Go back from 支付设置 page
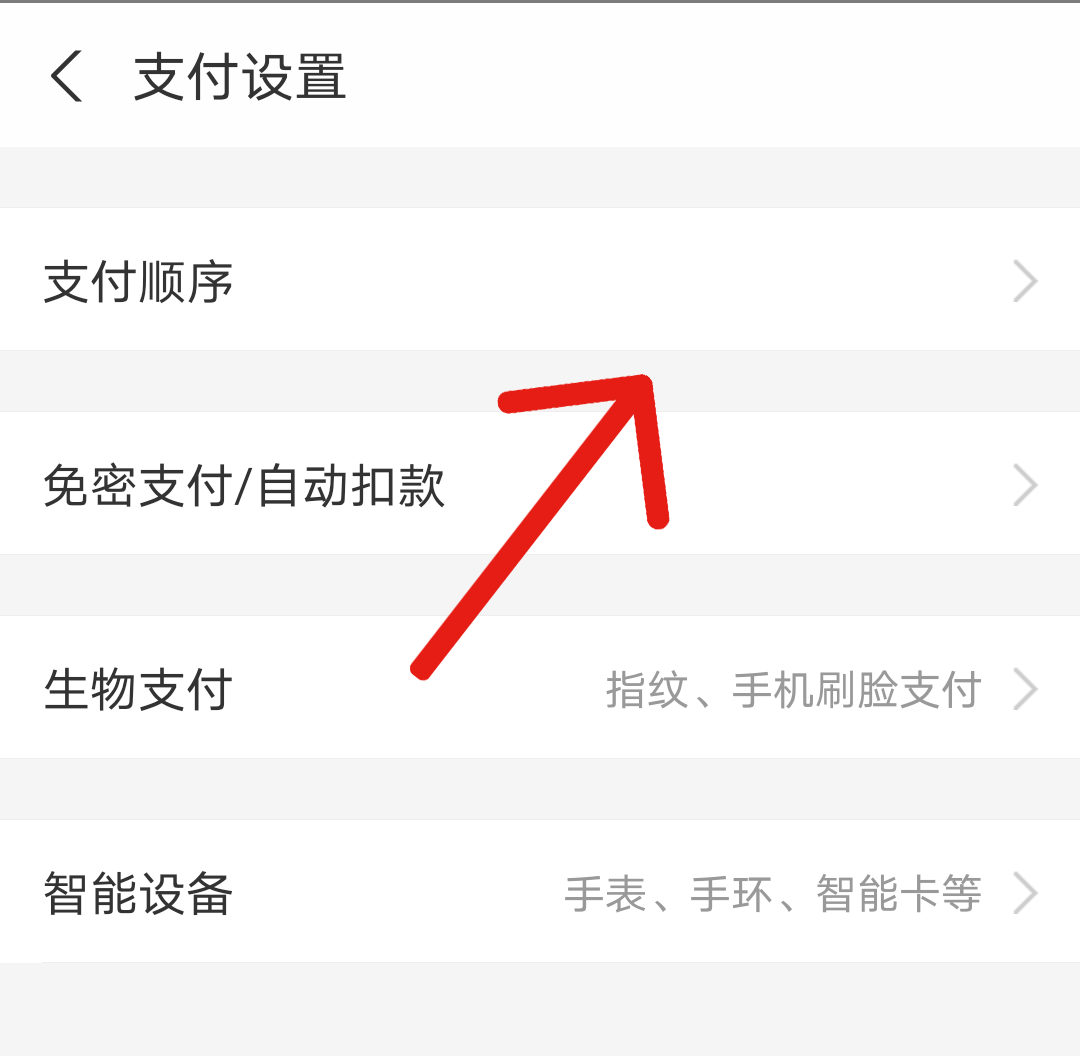The image size is (1080, 1056). coord(66,77)
